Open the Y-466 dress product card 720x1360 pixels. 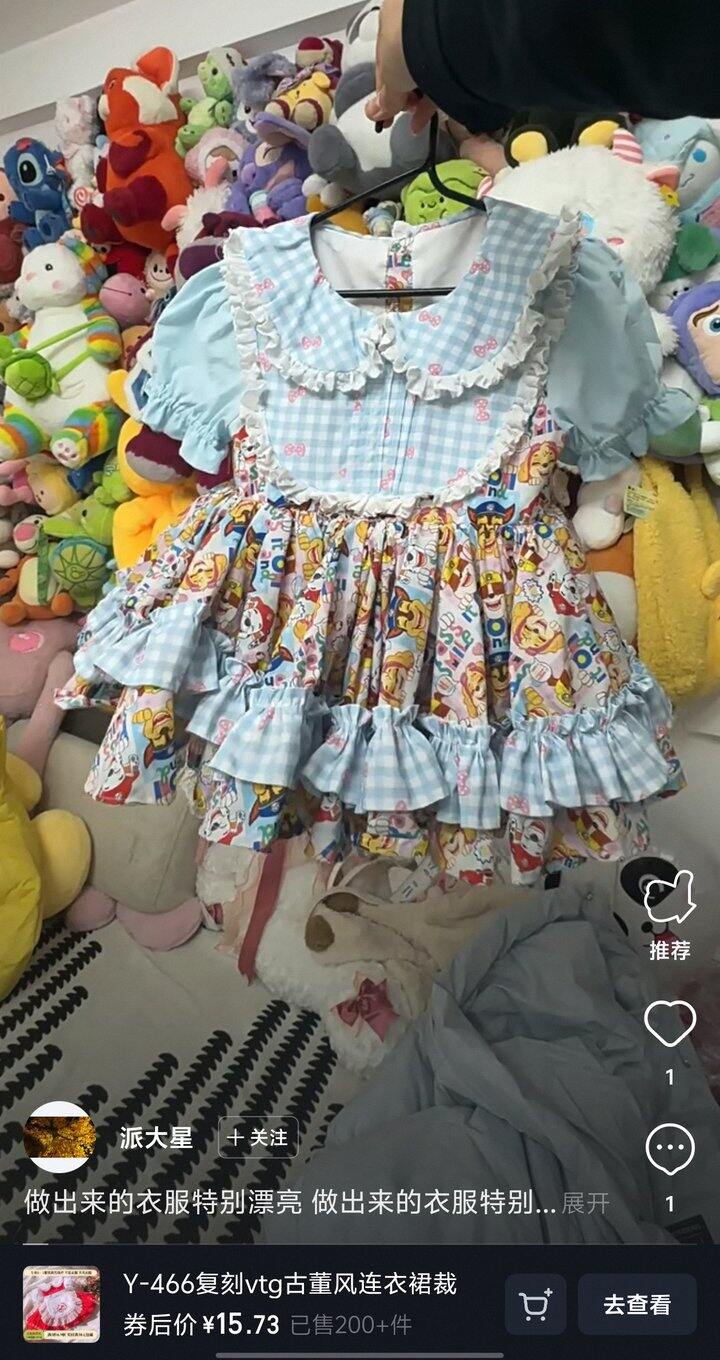pos(290,1303)
